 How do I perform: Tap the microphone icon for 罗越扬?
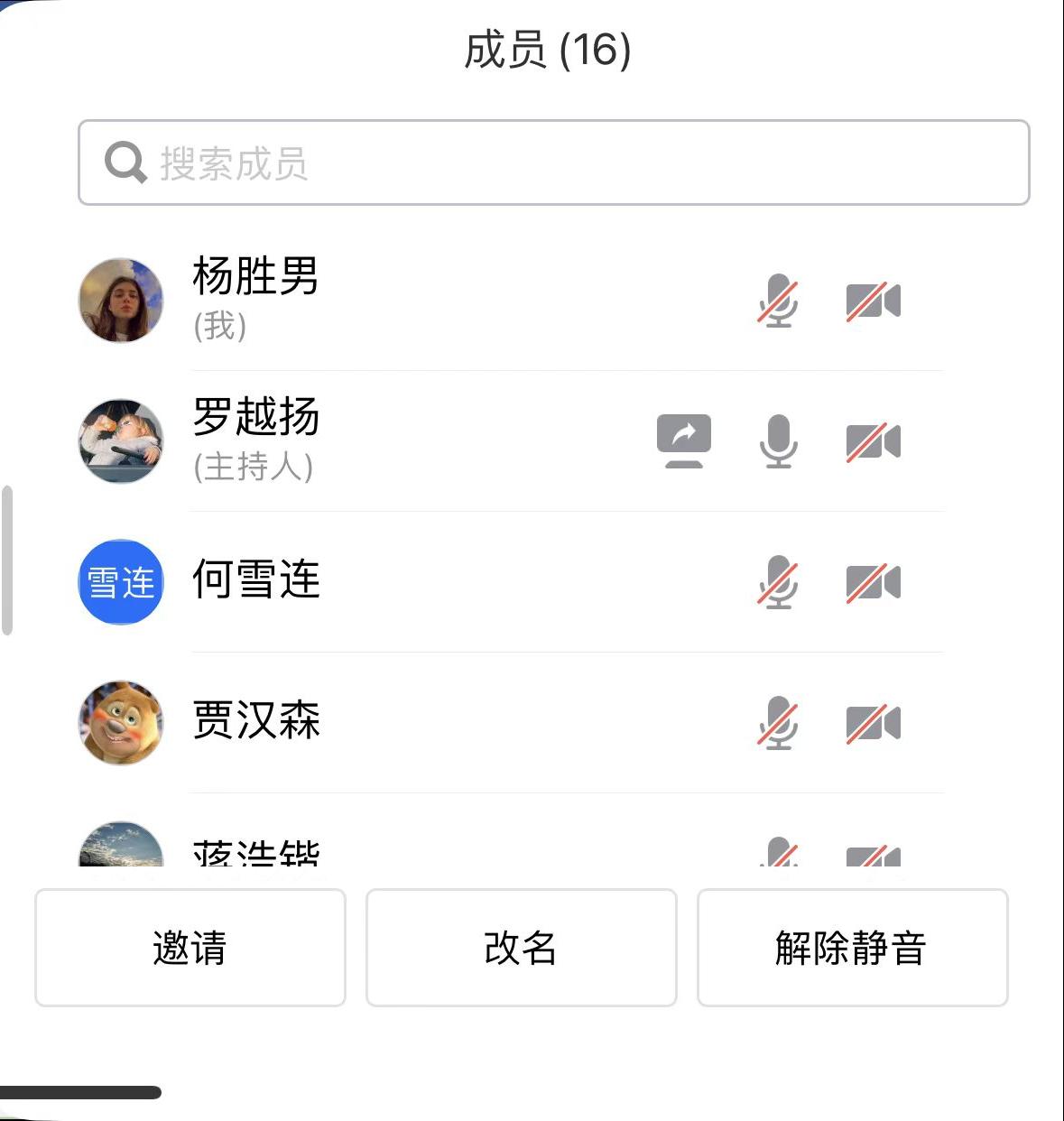pyautogui.click(x=778, y=441)
